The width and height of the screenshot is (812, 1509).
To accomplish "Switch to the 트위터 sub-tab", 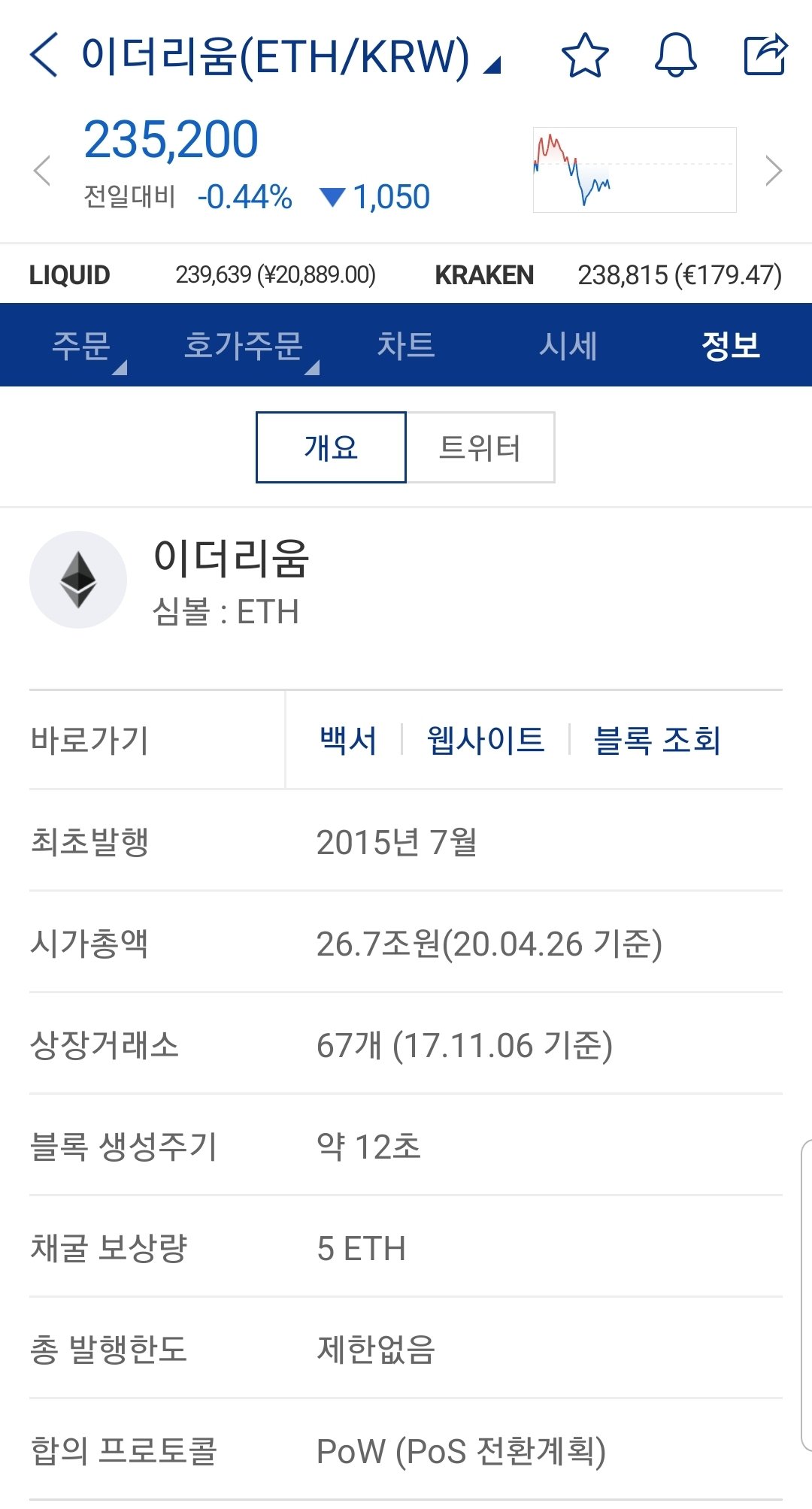I will [480, 447].
